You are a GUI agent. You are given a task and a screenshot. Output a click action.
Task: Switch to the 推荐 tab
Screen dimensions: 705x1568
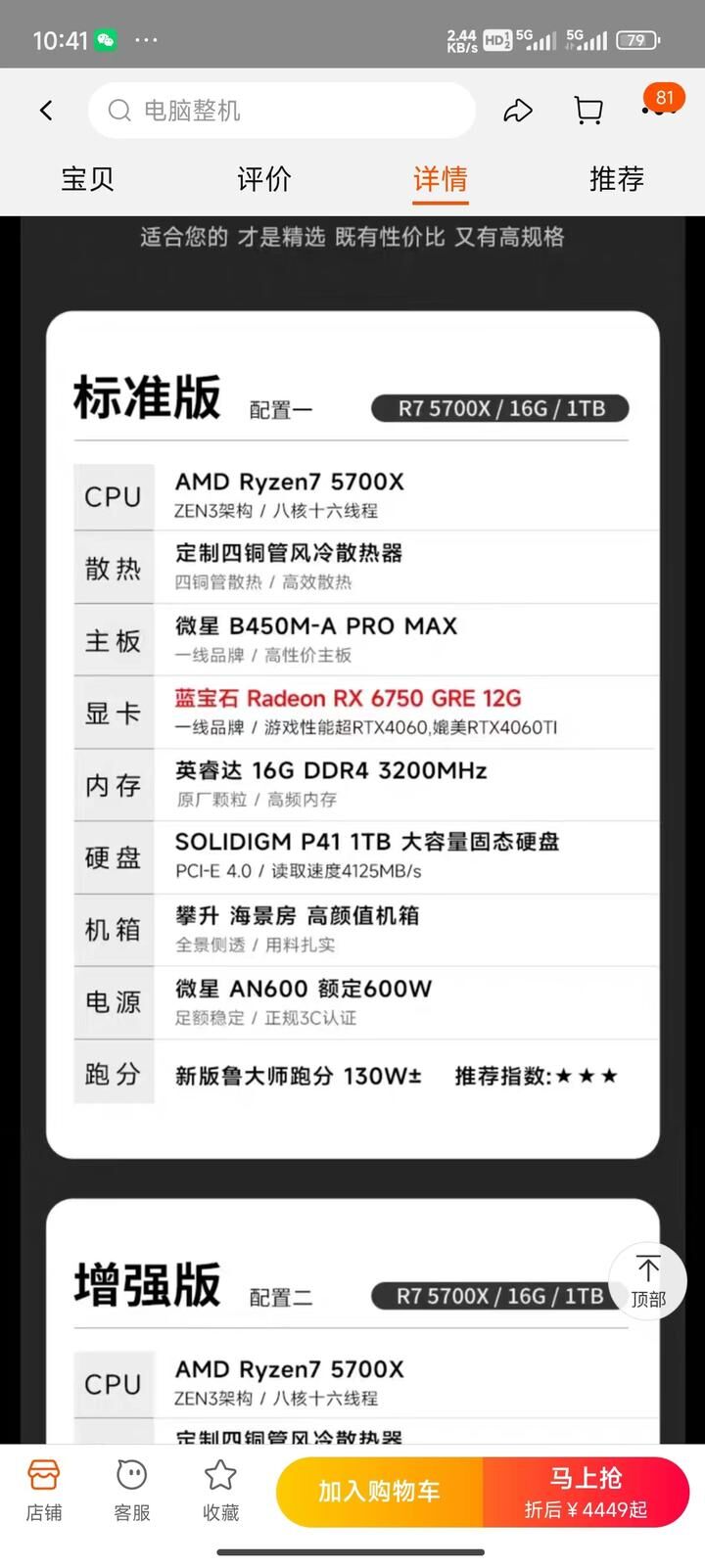coord(617,179)
